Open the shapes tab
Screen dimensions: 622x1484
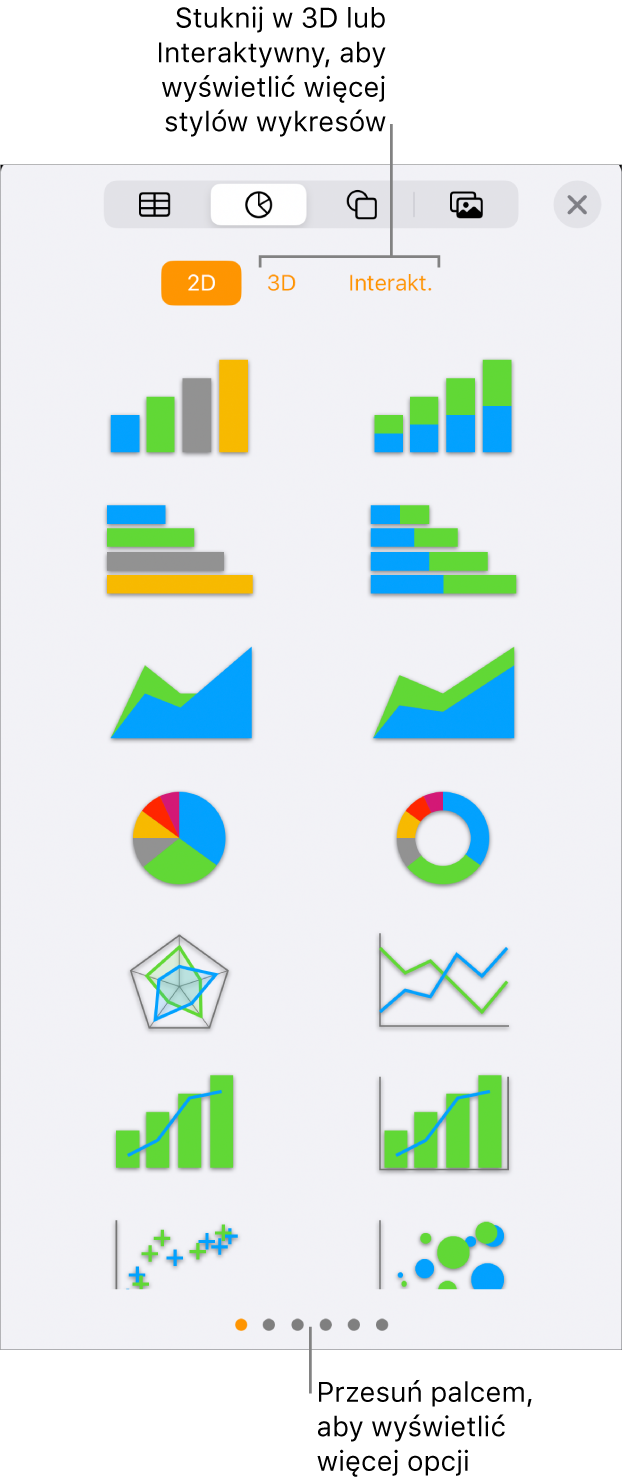pyautogui.click(x=362, y=205)
